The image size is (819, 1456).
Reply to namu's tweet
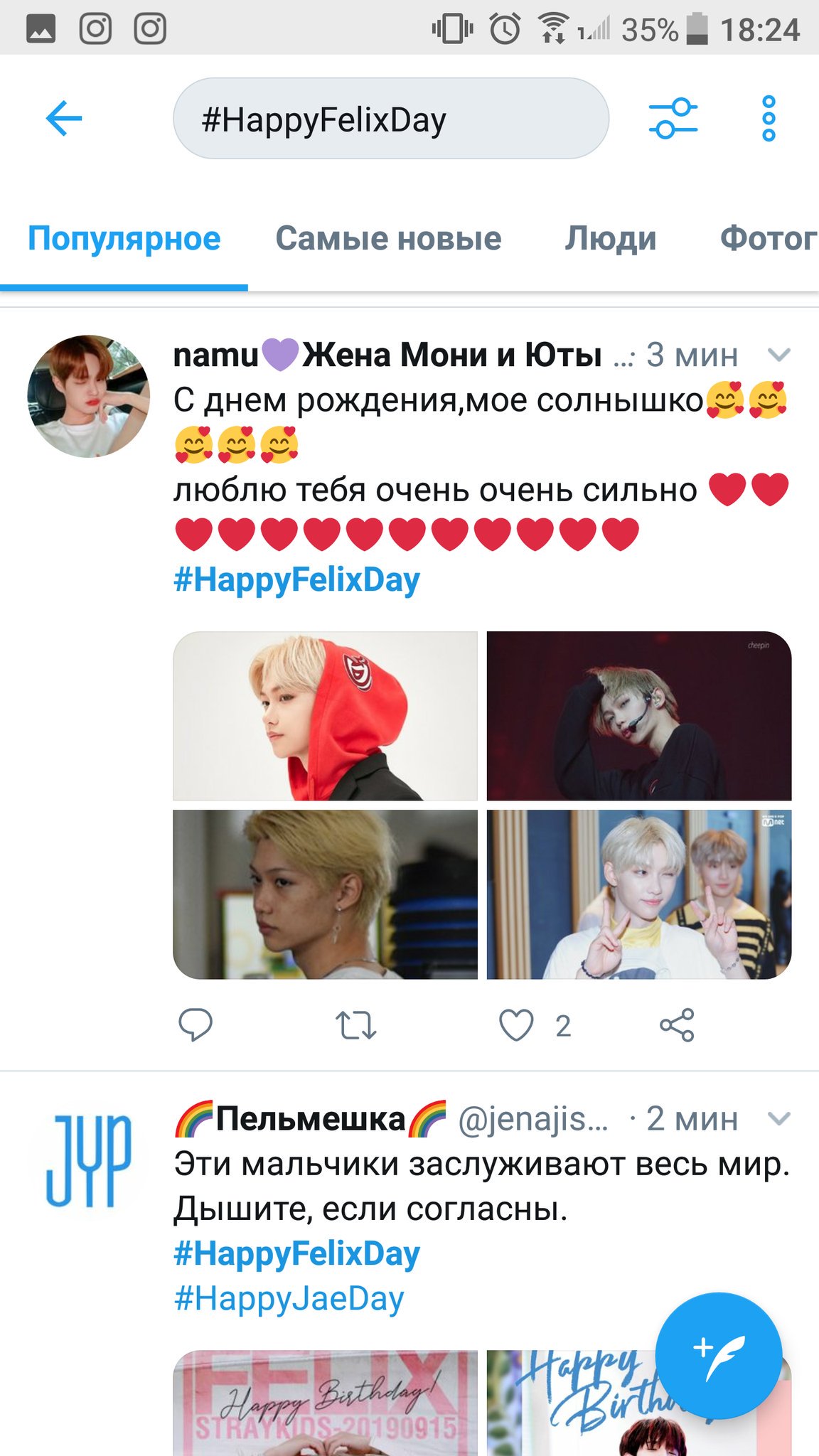[195, 1025]
